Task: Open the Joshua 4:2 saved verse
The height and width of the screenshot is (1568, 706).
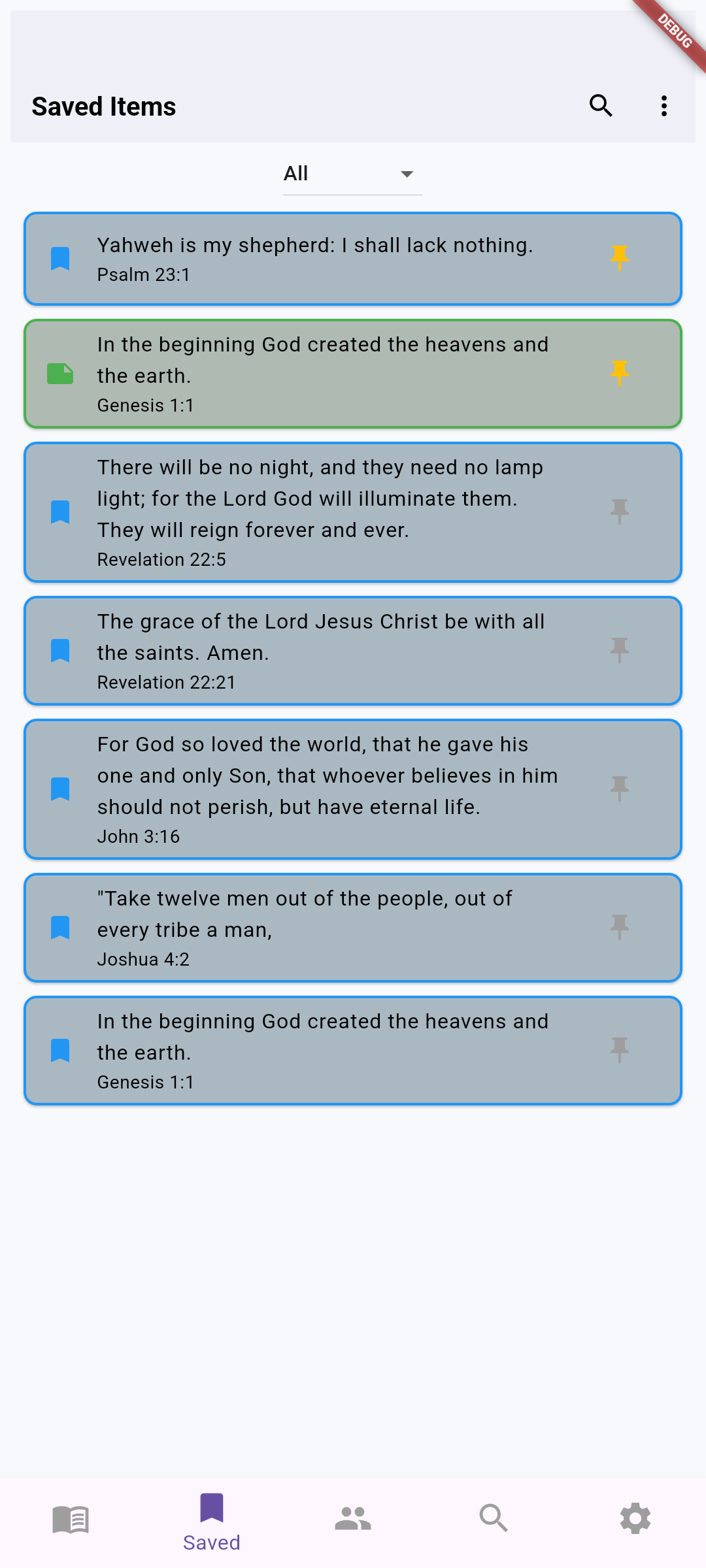Action: click(x=314, y=928)
